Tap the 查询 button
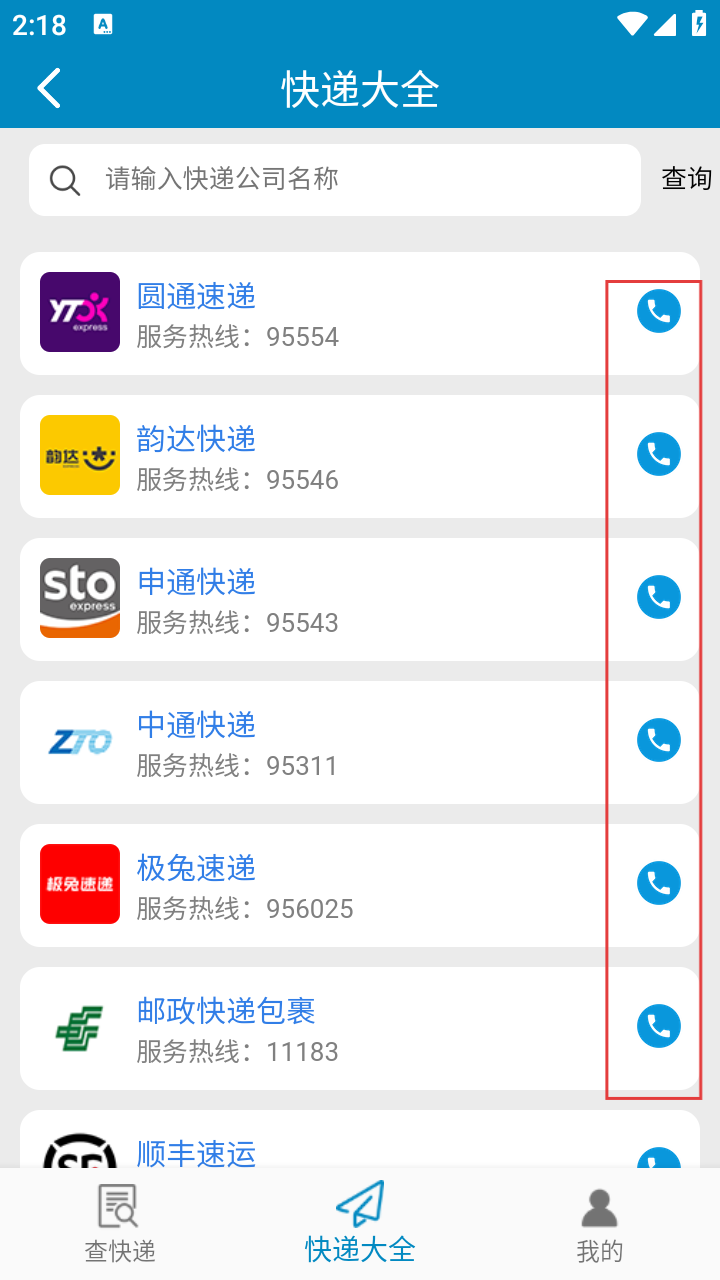The image size is (720, 1280). point(686,179)
